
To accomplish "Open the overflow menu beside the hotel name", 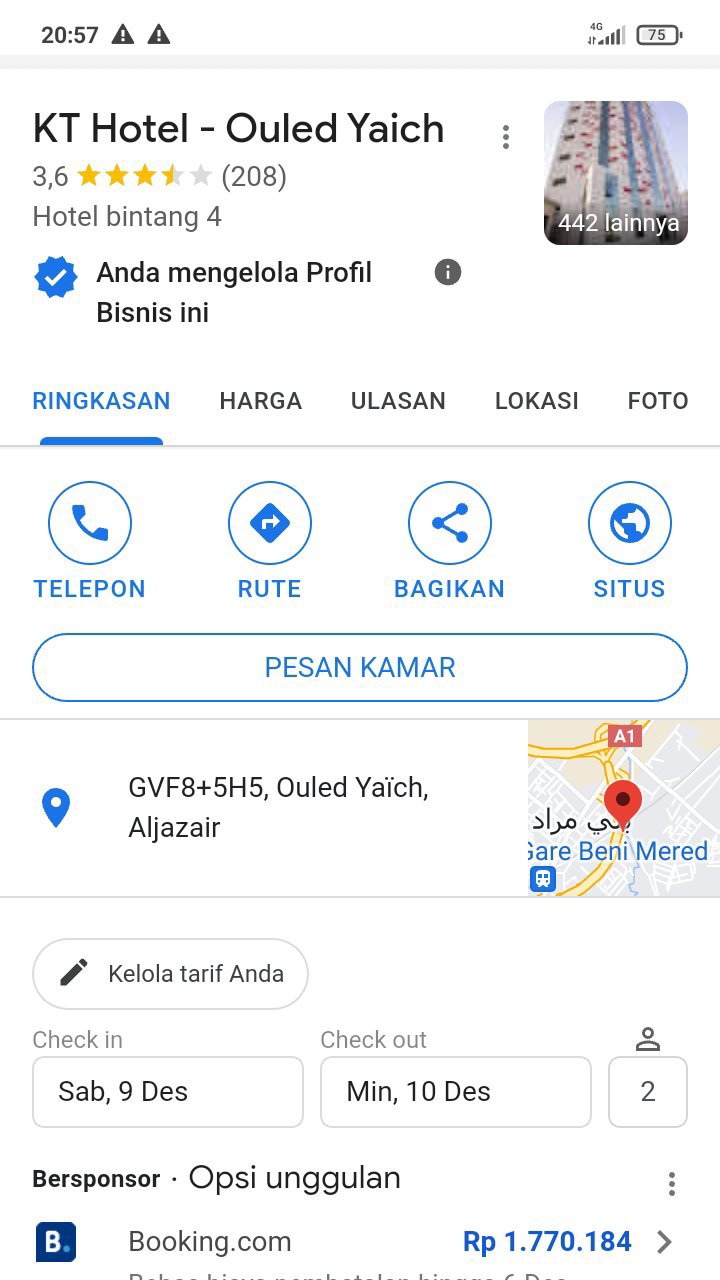I will point(506,137).
